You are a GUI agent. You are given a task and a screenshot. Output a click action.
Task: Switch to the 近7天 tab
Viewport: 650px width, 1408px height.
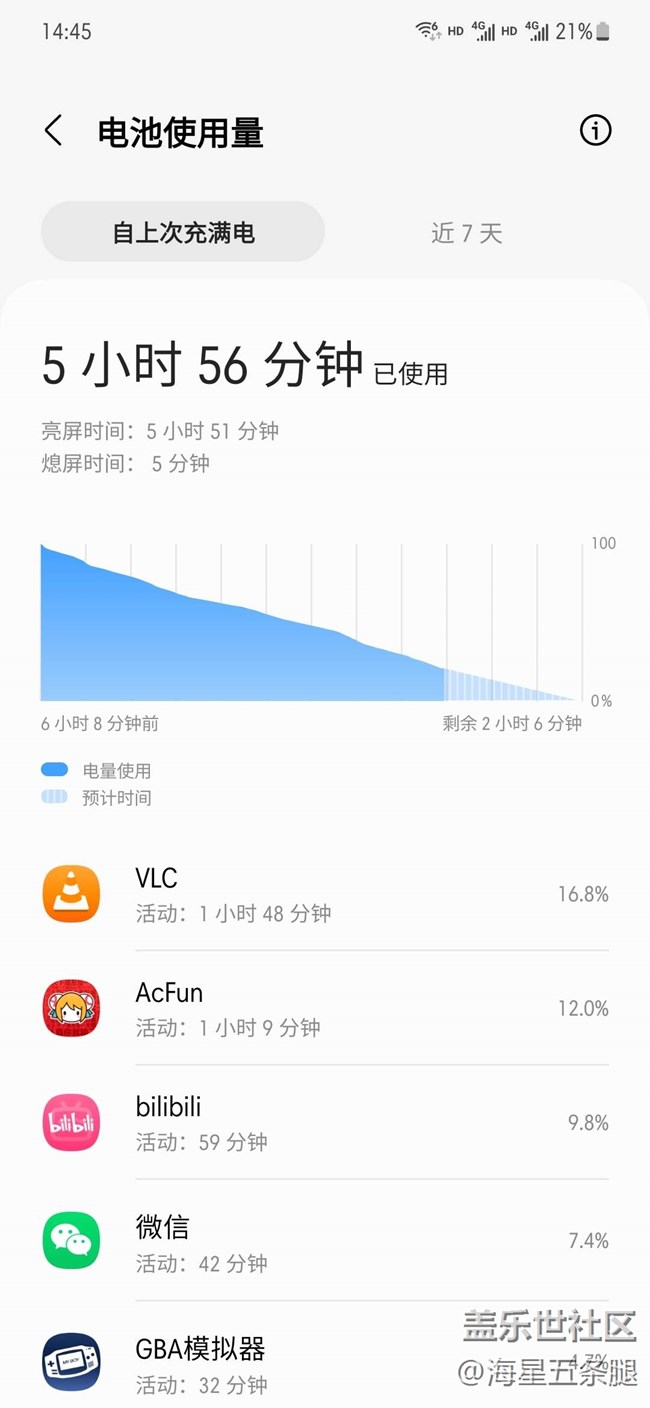[466, 233]
